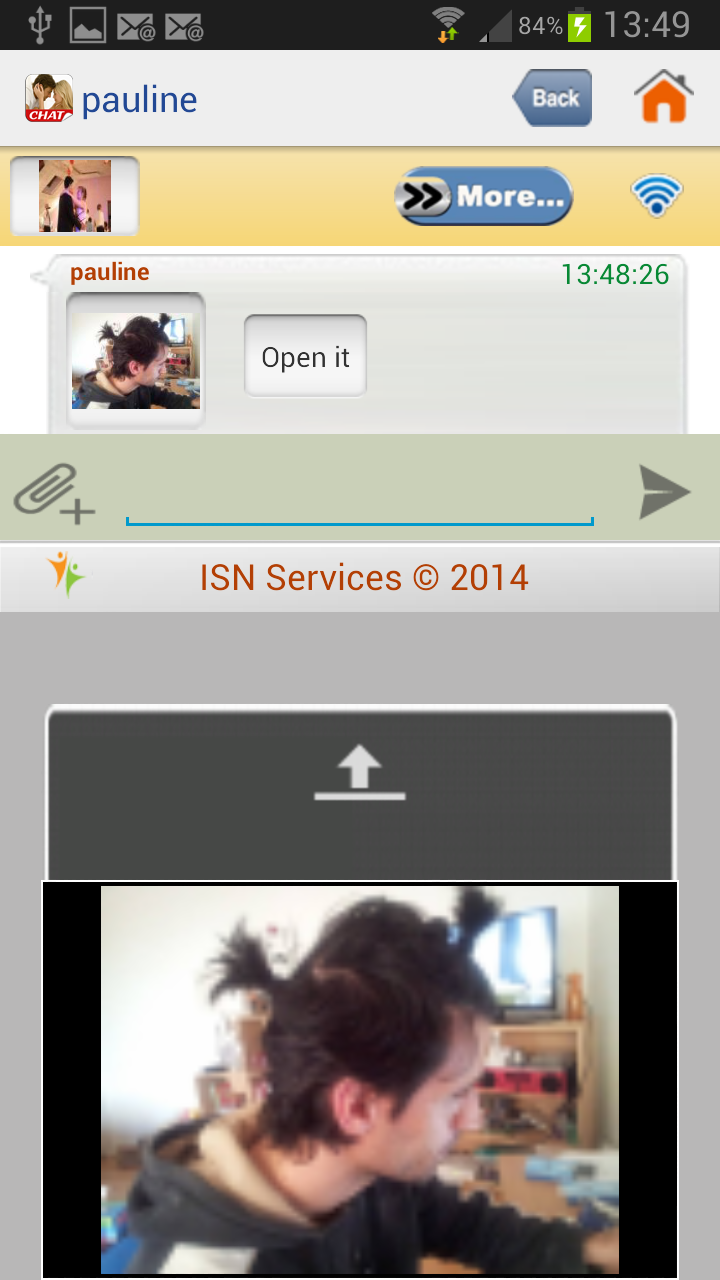
Task: Tap the blue wifi signal icon
Action: coord(657,196)
